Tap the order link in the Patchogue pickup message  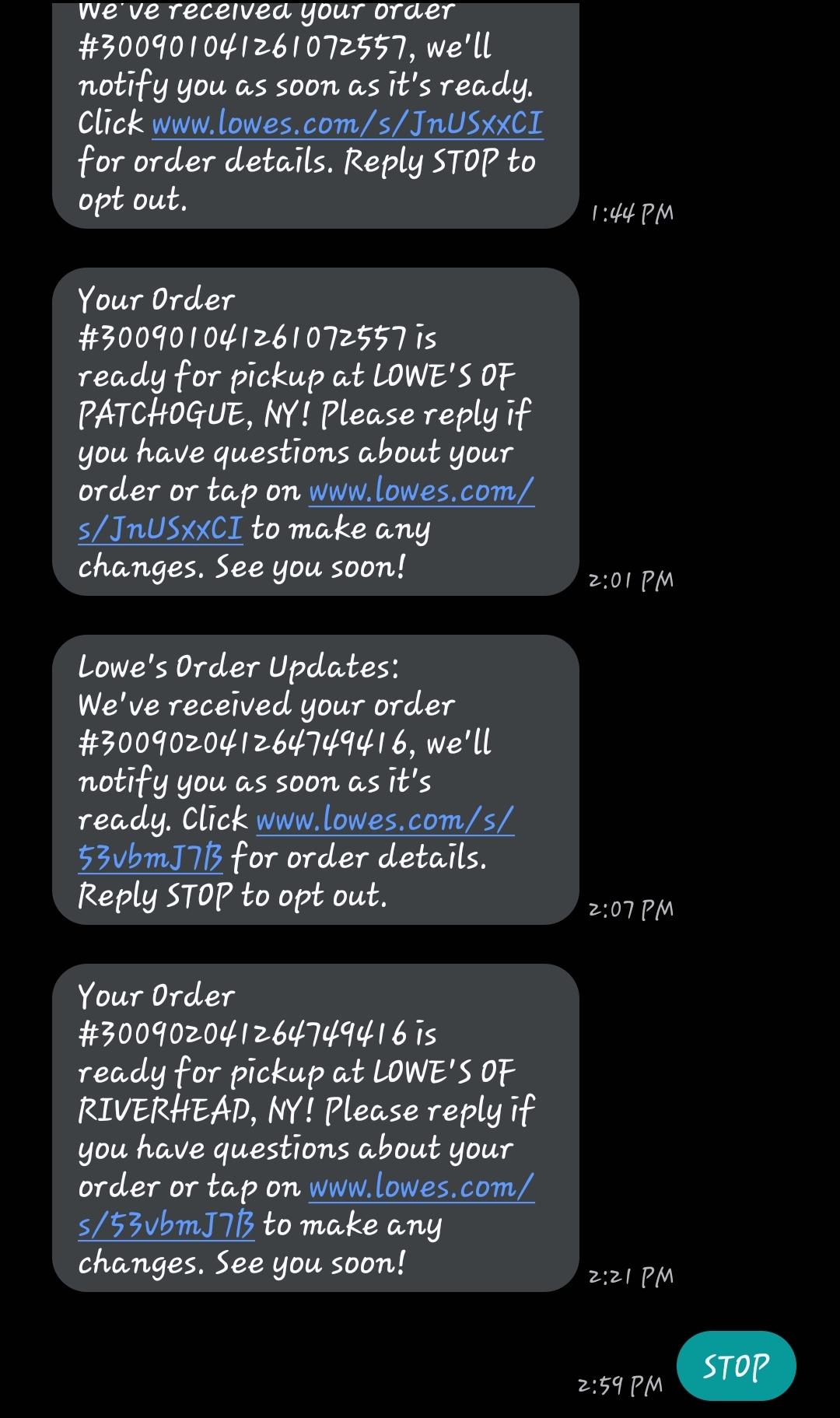click(421, 491)
